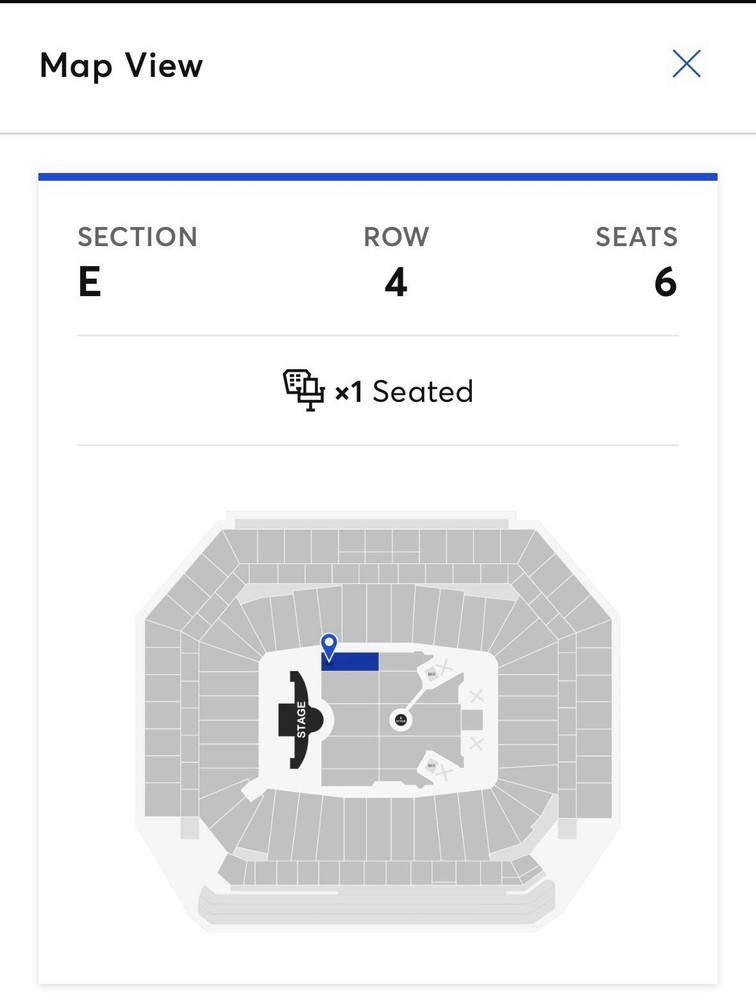756x1000 pixels.
Task: Click the upper MIX platform icon
Action: [431, 673]
